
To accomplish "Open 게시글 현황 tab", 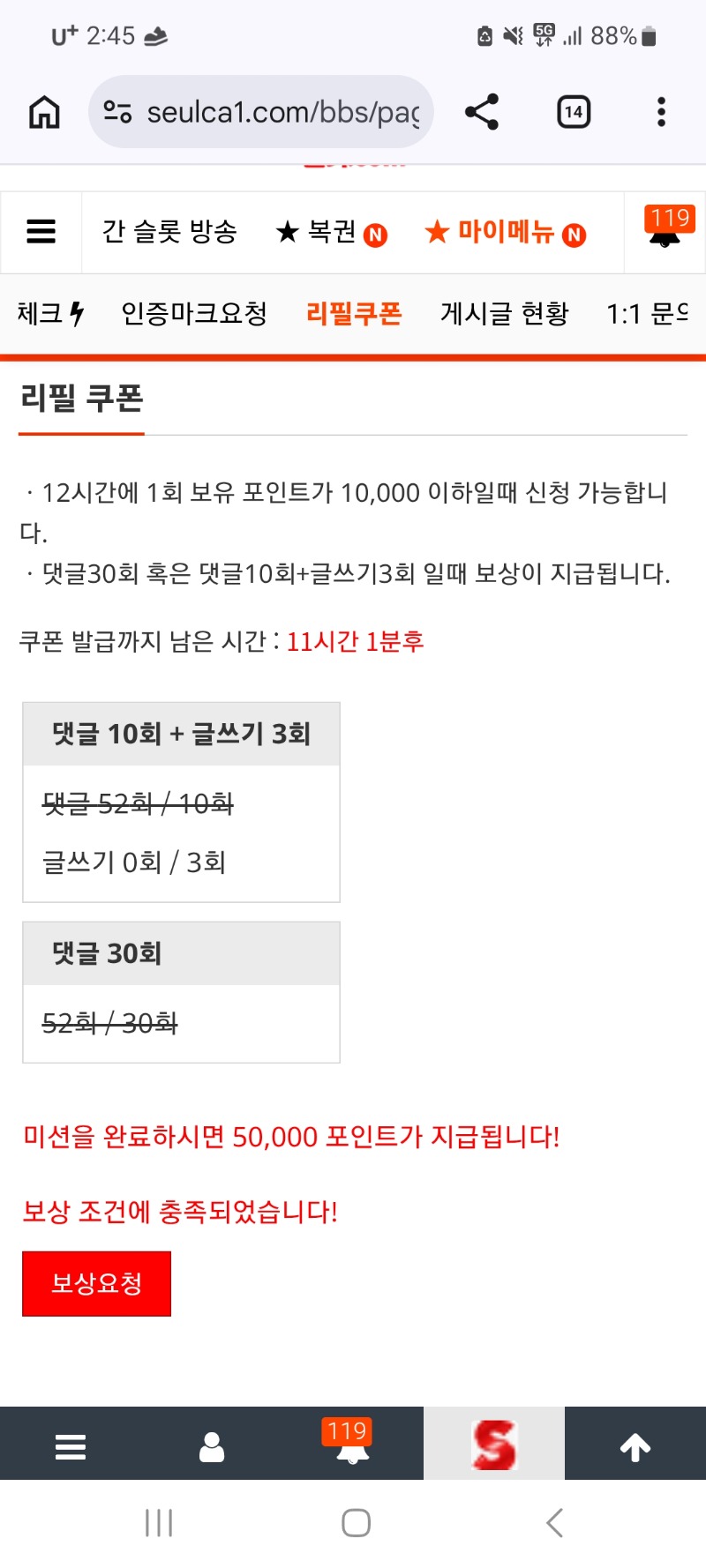I will click(505, 313).
